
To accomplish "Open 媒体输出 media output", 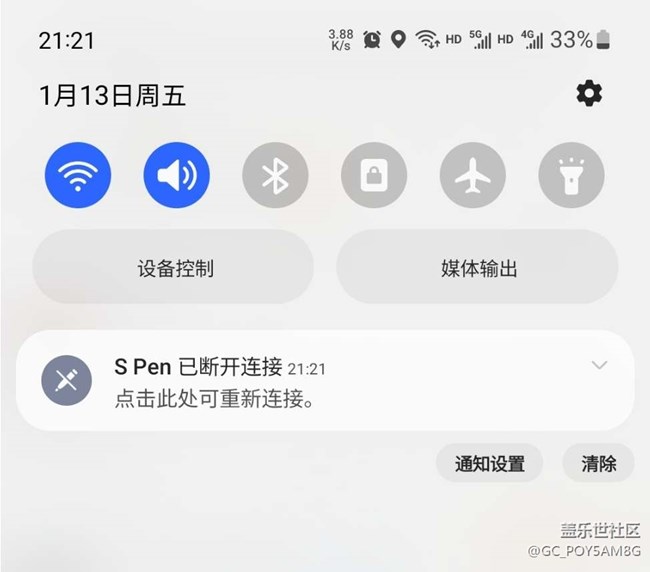I will click(x=478, y=268).
